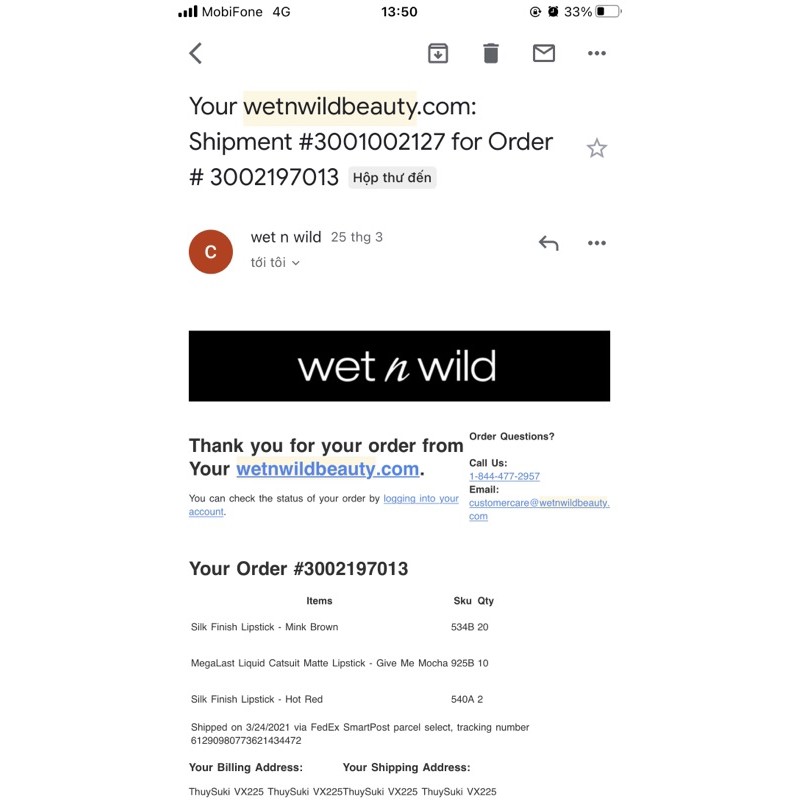The height and width of the screenshot is (800, 800).
Task: Star this email
Action: pyautogui.click(x=597, y=149)
